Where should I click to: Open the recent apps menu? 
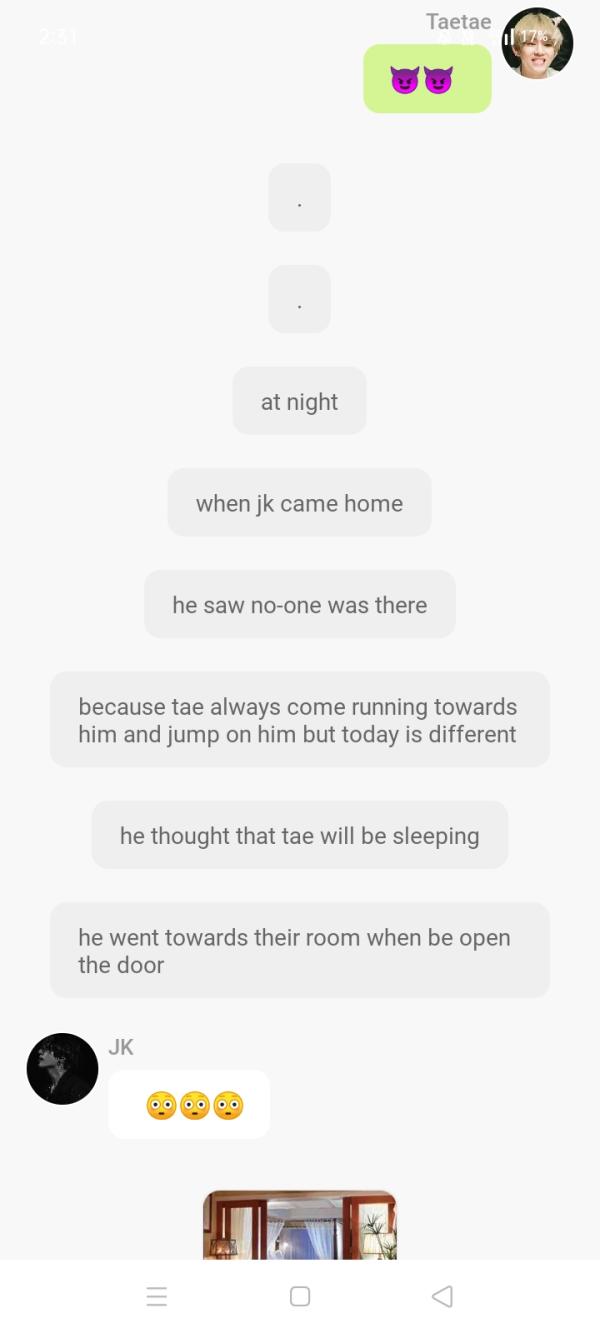(x=157, y=1296)
